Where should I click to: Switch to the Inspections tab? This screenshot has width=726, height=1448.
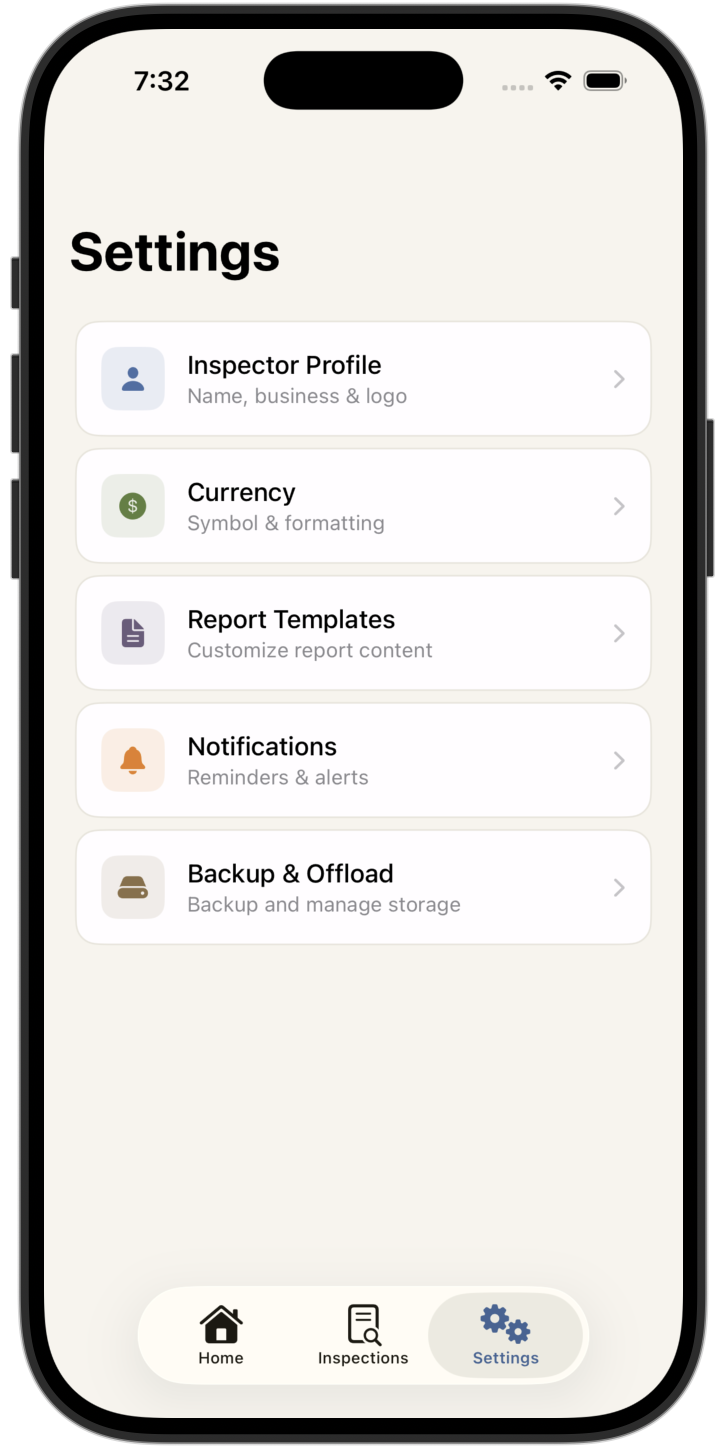pyautogui.click(x=363, y=1335)
